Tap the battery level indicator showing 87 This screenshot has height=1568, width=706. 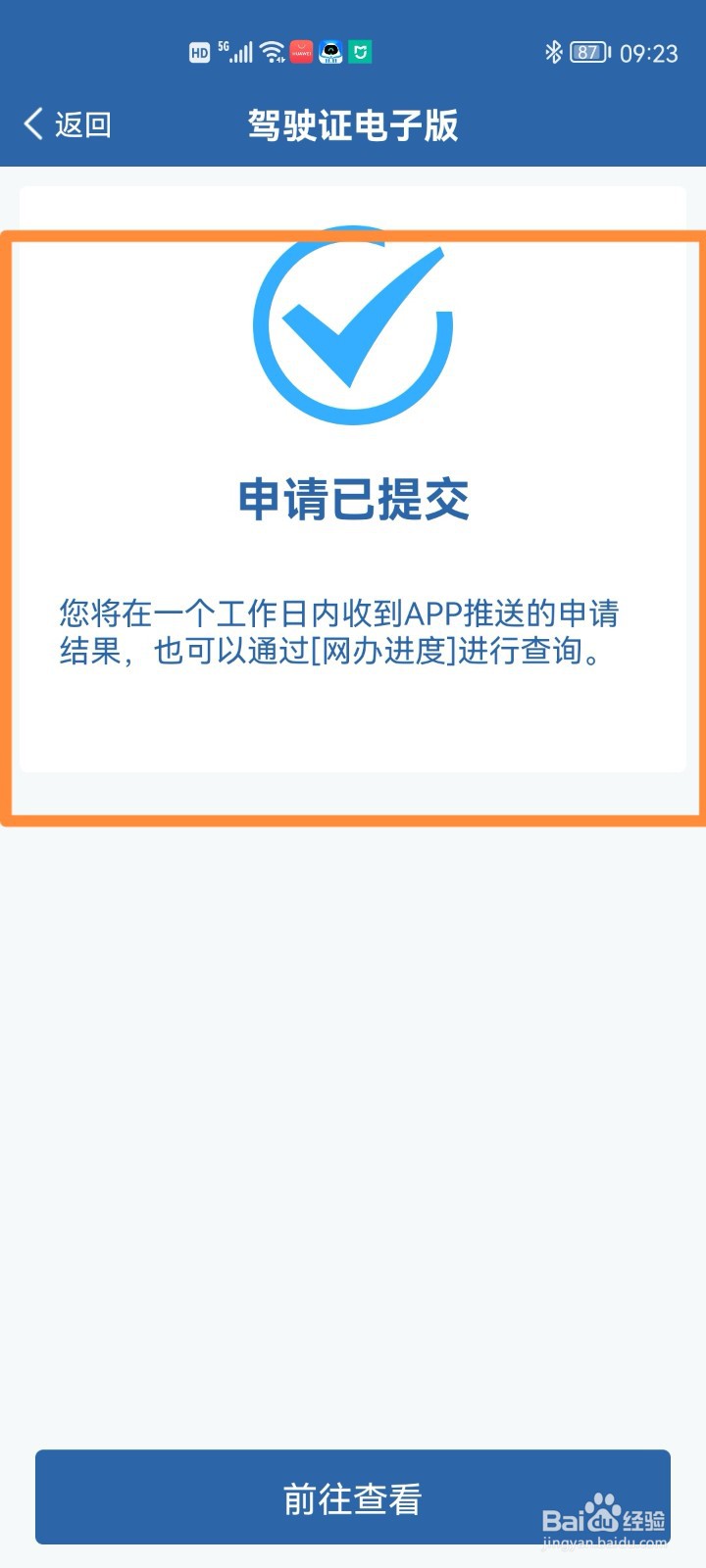tap(586, 51)
